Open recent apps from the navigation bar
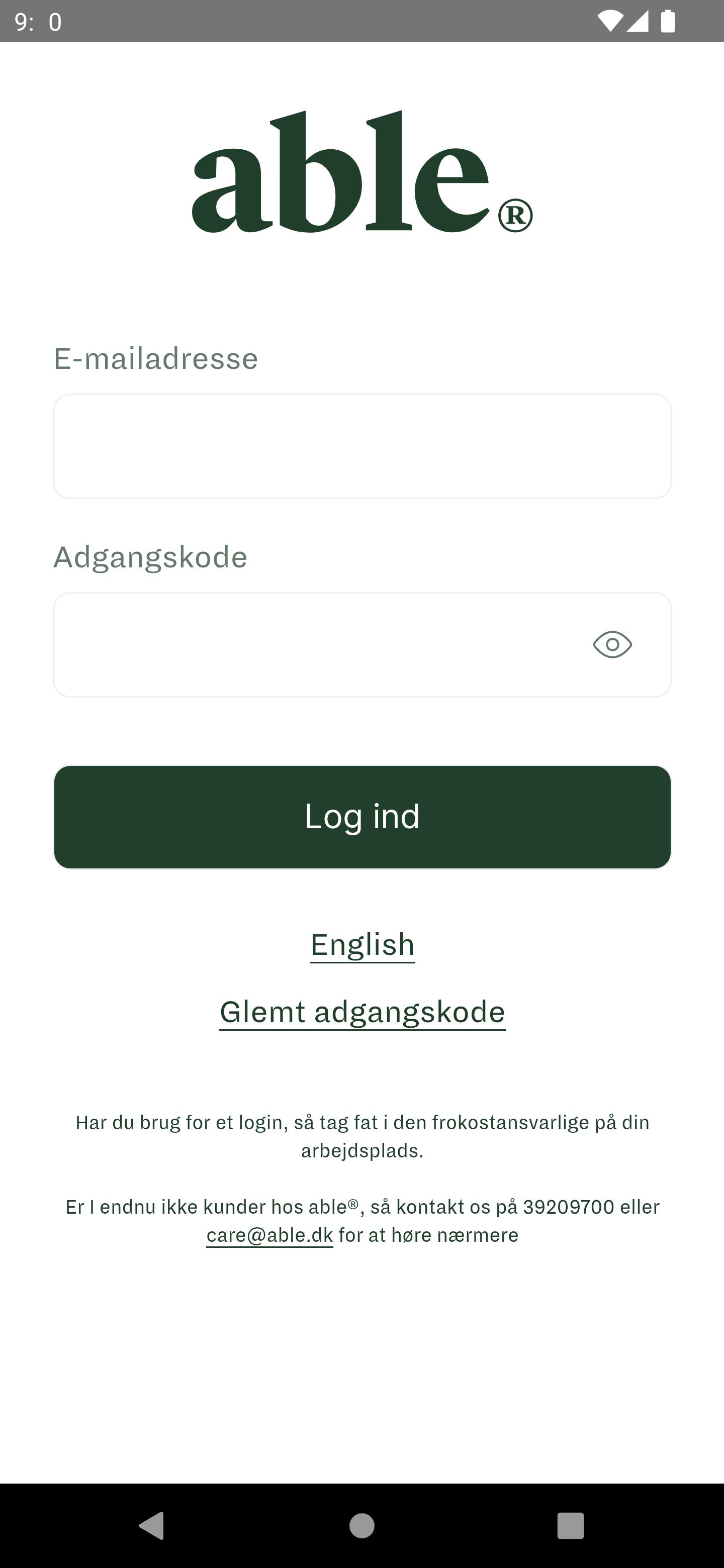The width and height of the screenshot is (724, 1568). 571,1525
